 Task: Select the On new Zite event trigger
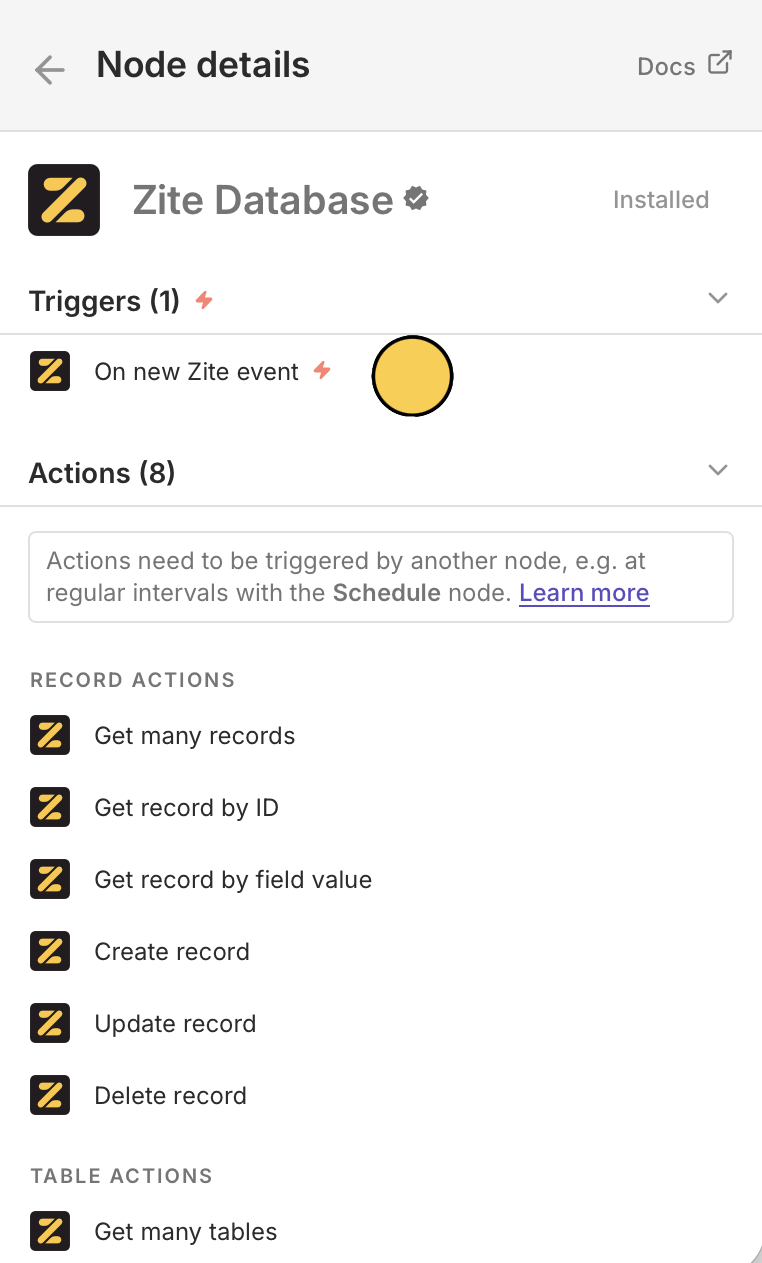coord(196,372)
